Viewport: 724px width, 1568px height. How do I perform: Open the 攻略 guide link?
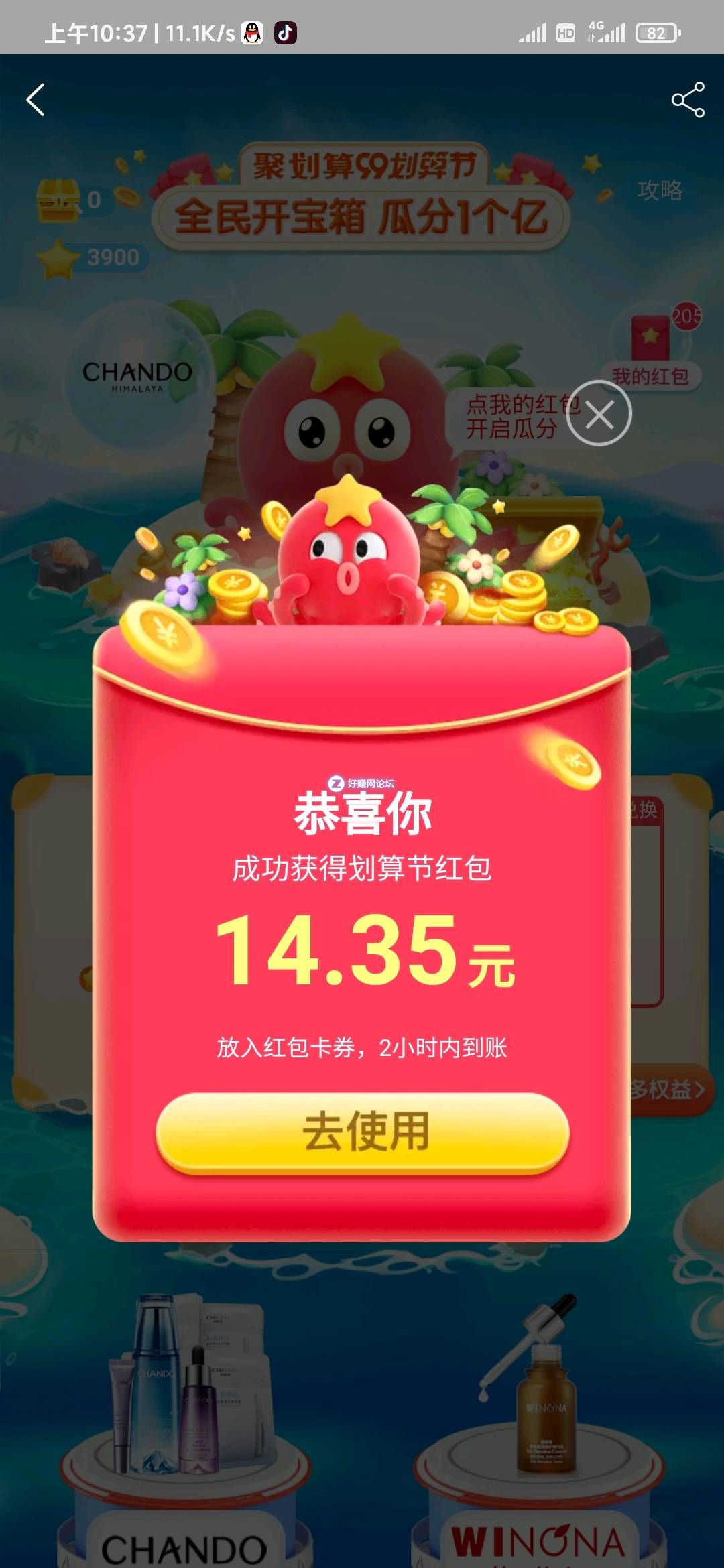click(x=660, y=190)
